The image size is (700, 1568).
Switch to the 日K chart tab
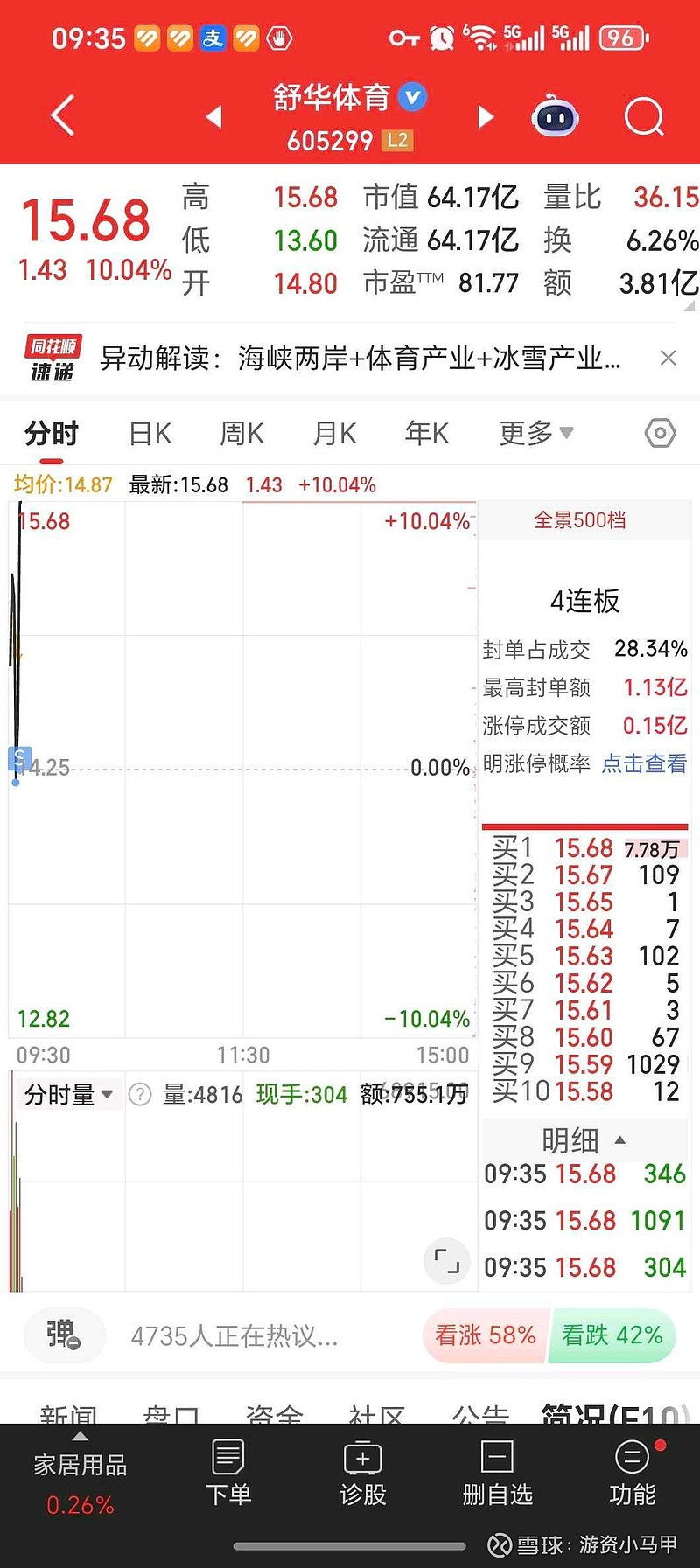coord(150,433)
